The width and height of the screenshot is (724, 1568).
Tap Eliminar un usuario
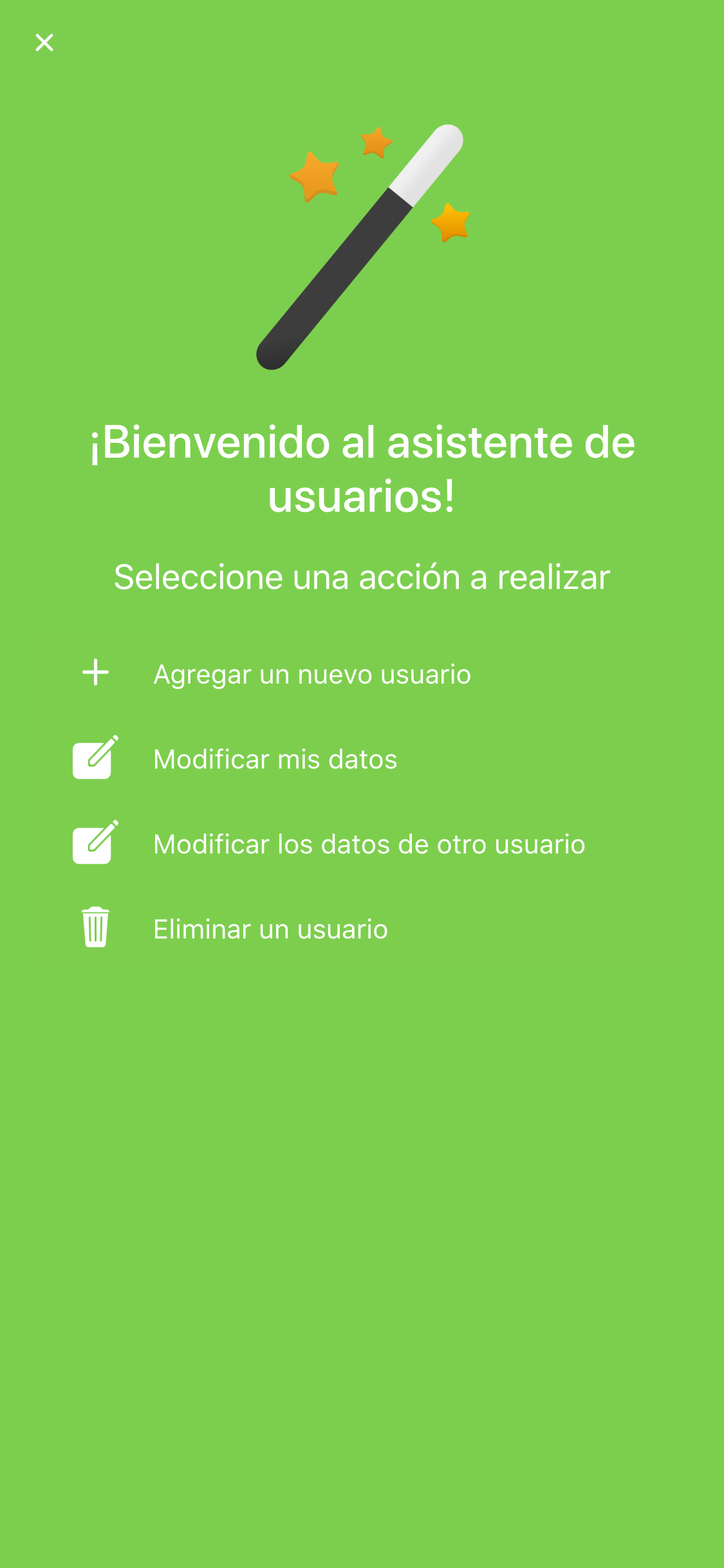270,929
